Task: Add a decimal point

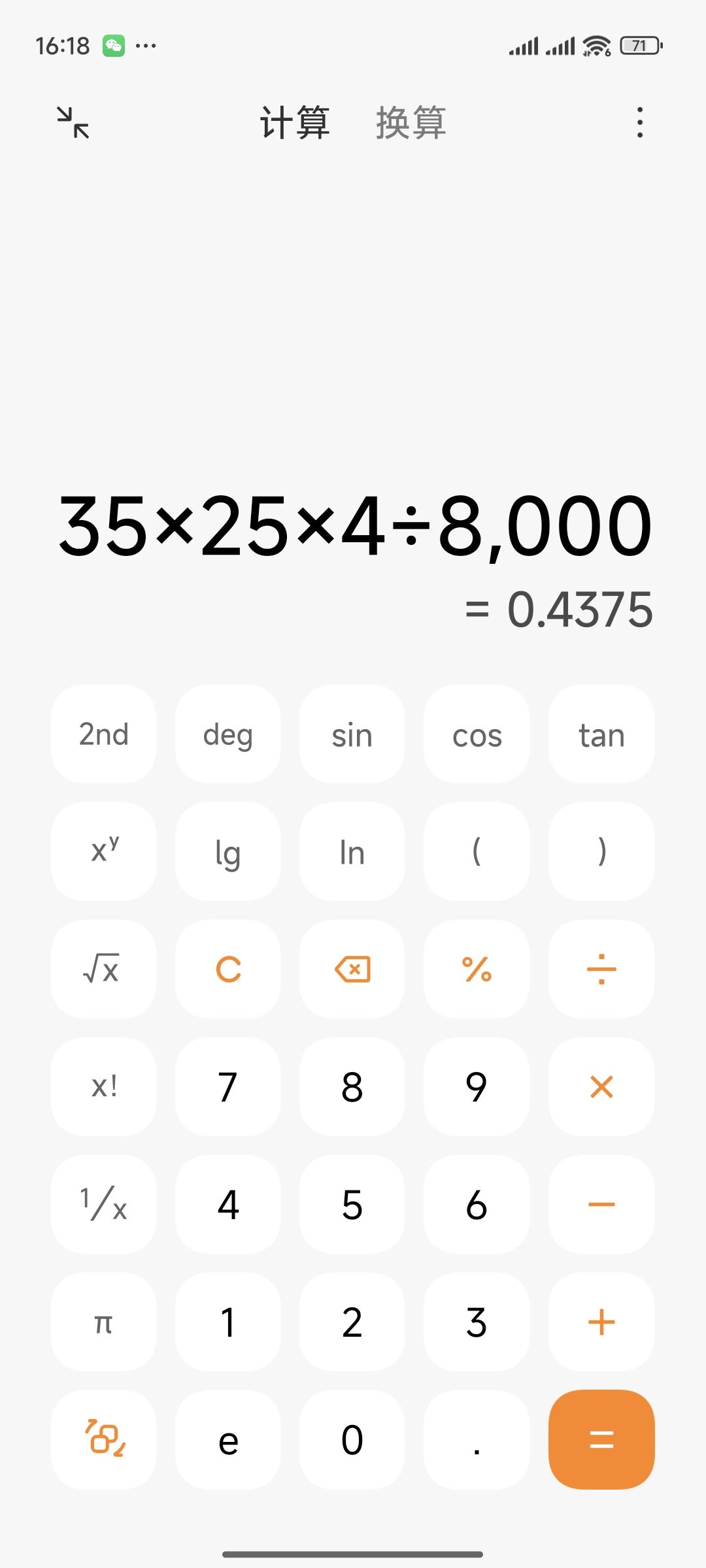Action: click(x=477, y=1439)
